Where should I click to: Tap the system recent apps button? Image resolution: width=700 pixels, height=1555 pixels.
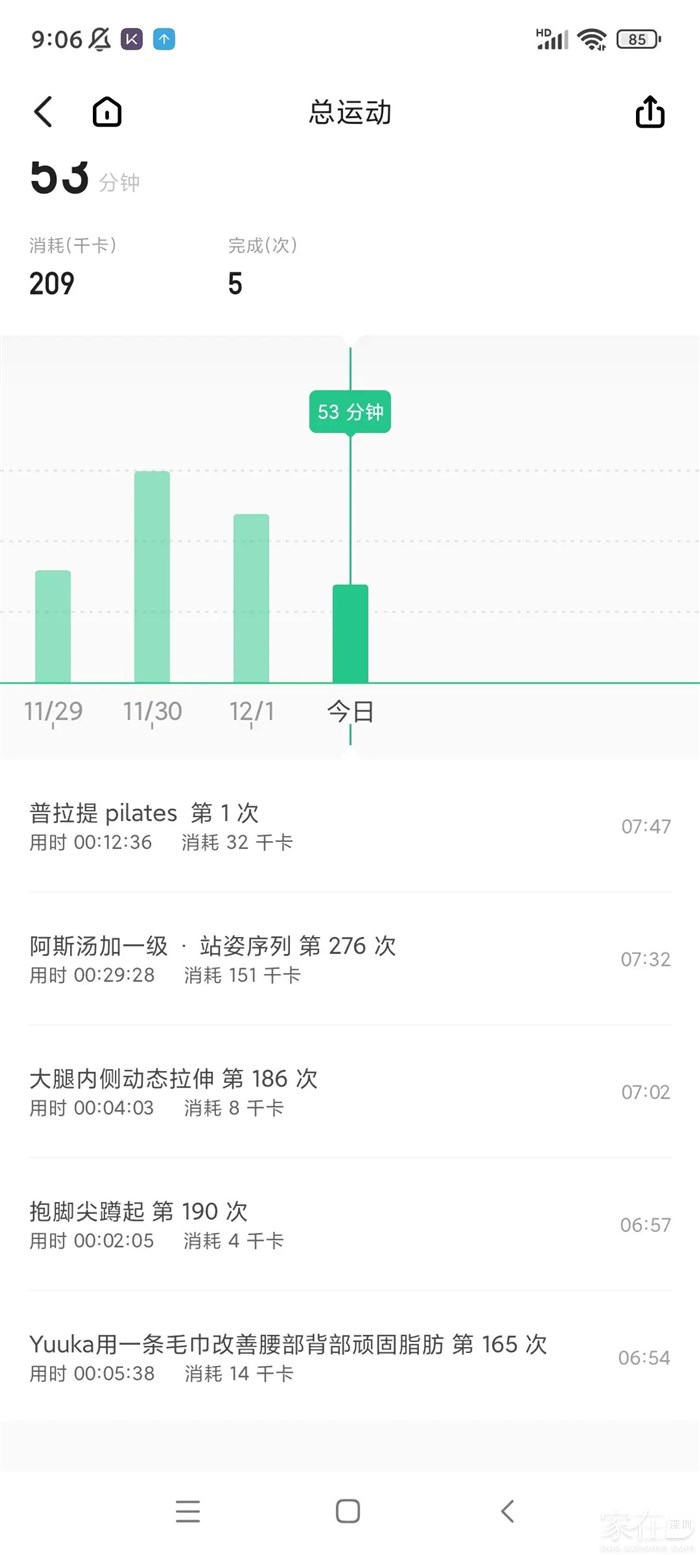pos(188,1511)
